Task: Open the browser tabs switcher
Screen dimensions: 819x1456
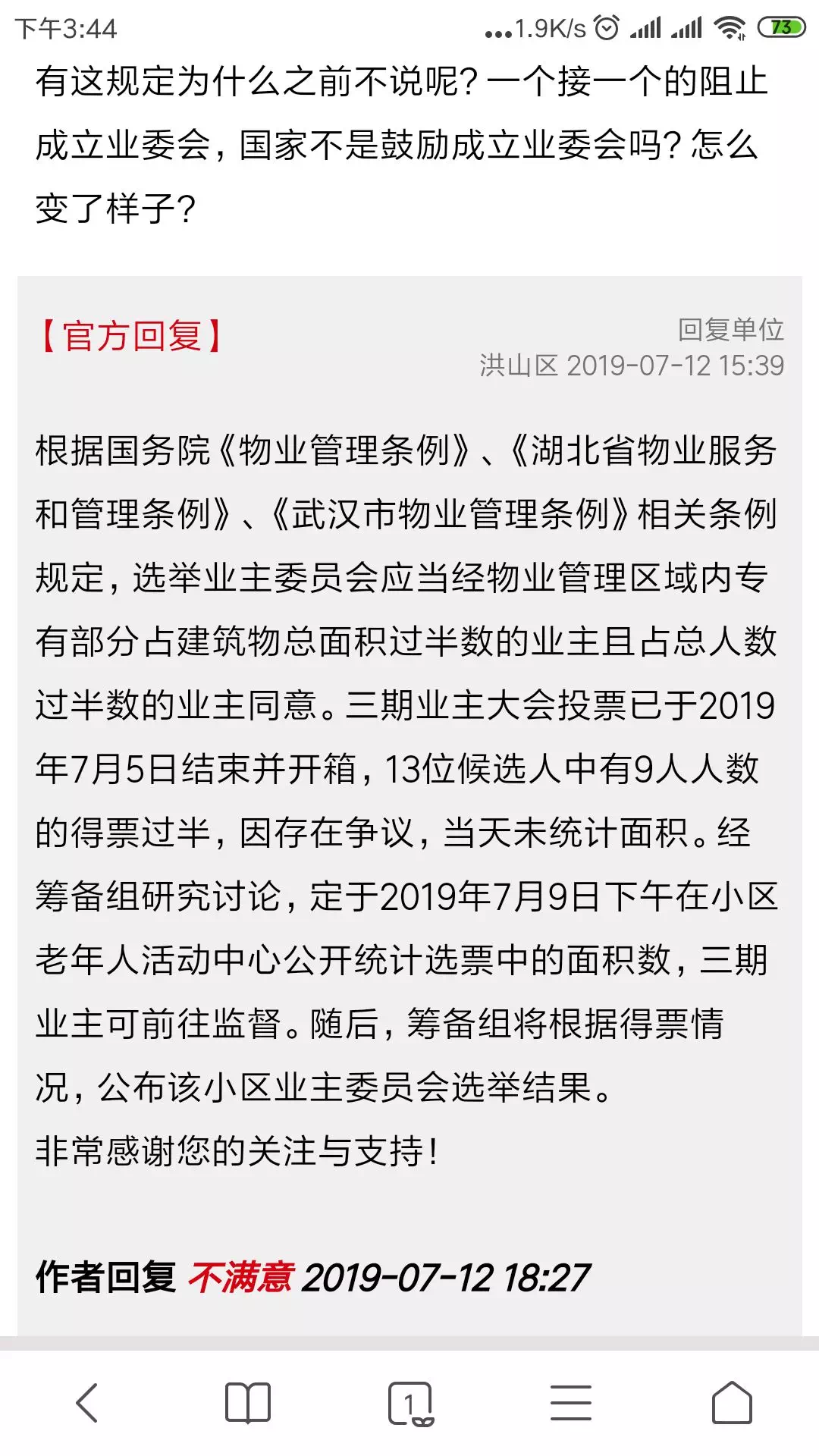Action: [x=410, y=1402]
